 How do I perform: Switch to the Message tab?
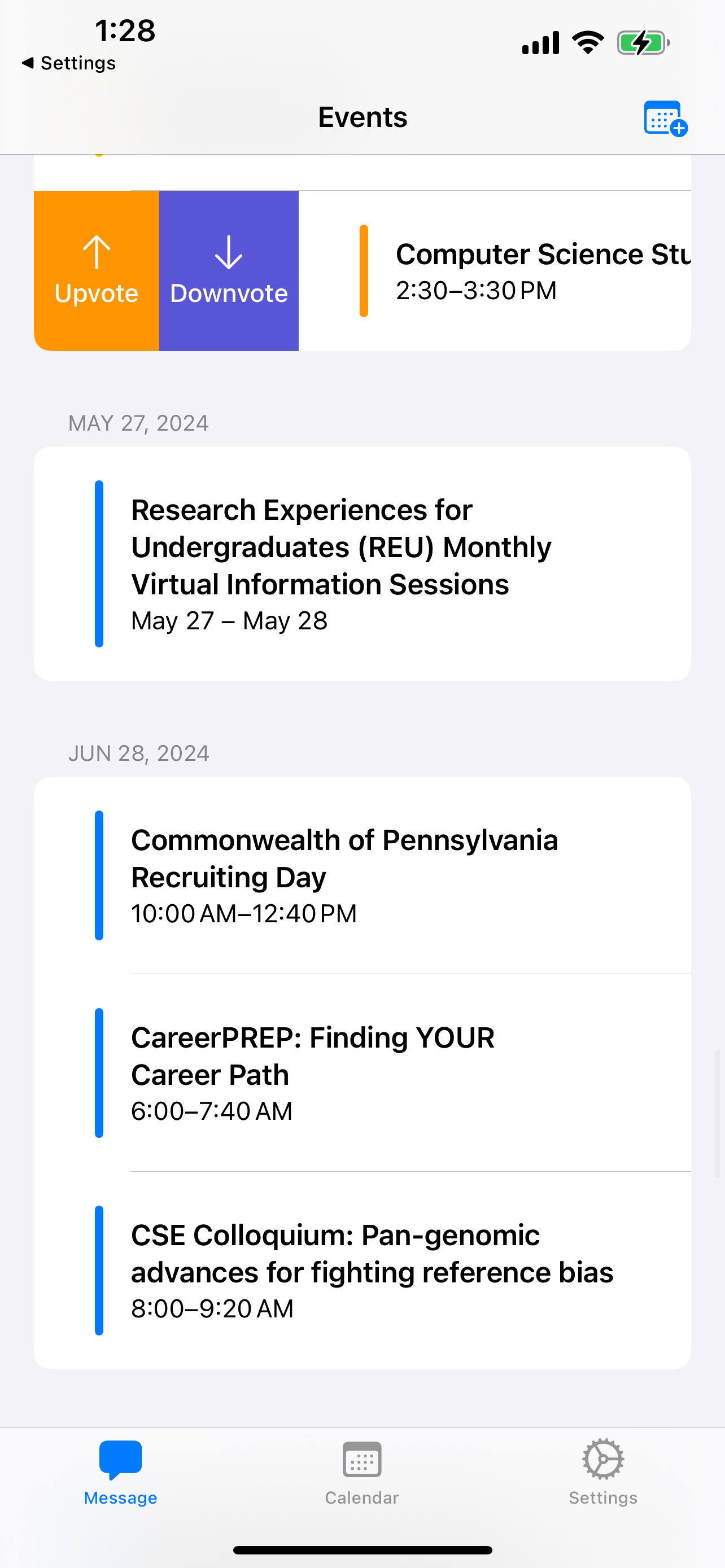pos(120,1470)
